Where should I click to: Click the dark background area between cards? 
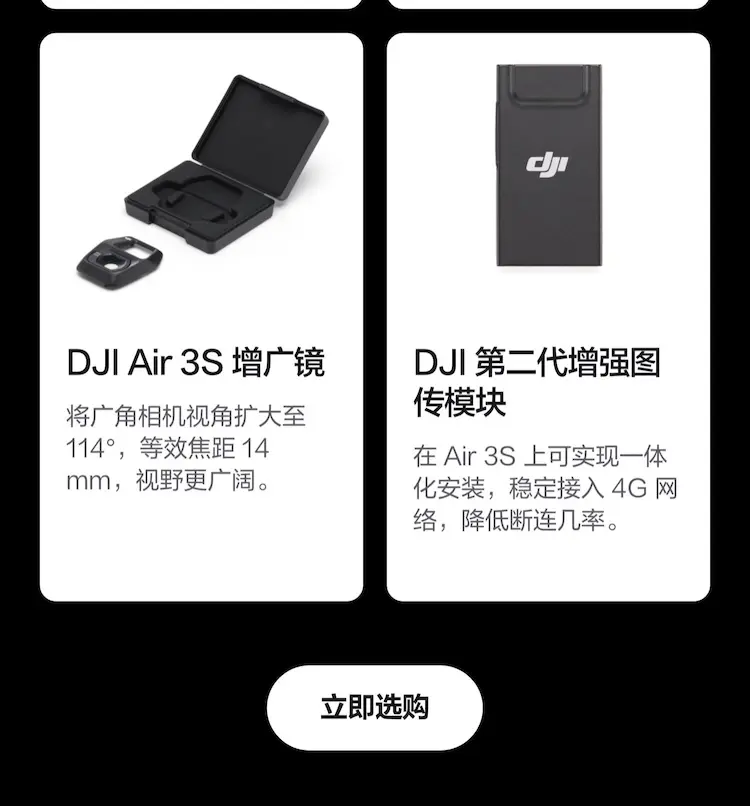375,300
